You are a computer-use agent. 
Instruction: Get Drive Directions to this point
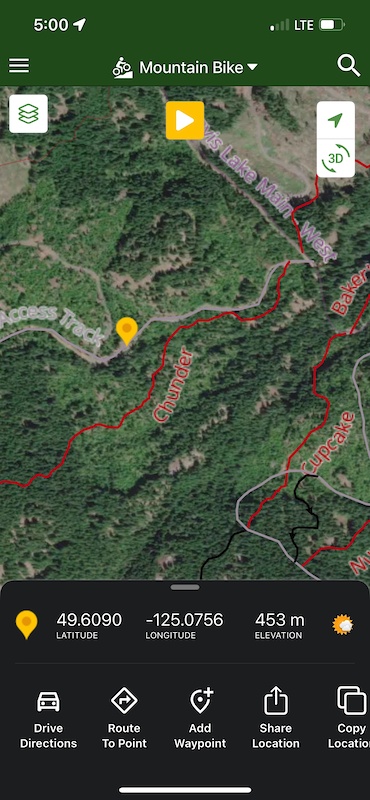click(x=48, y=719)
